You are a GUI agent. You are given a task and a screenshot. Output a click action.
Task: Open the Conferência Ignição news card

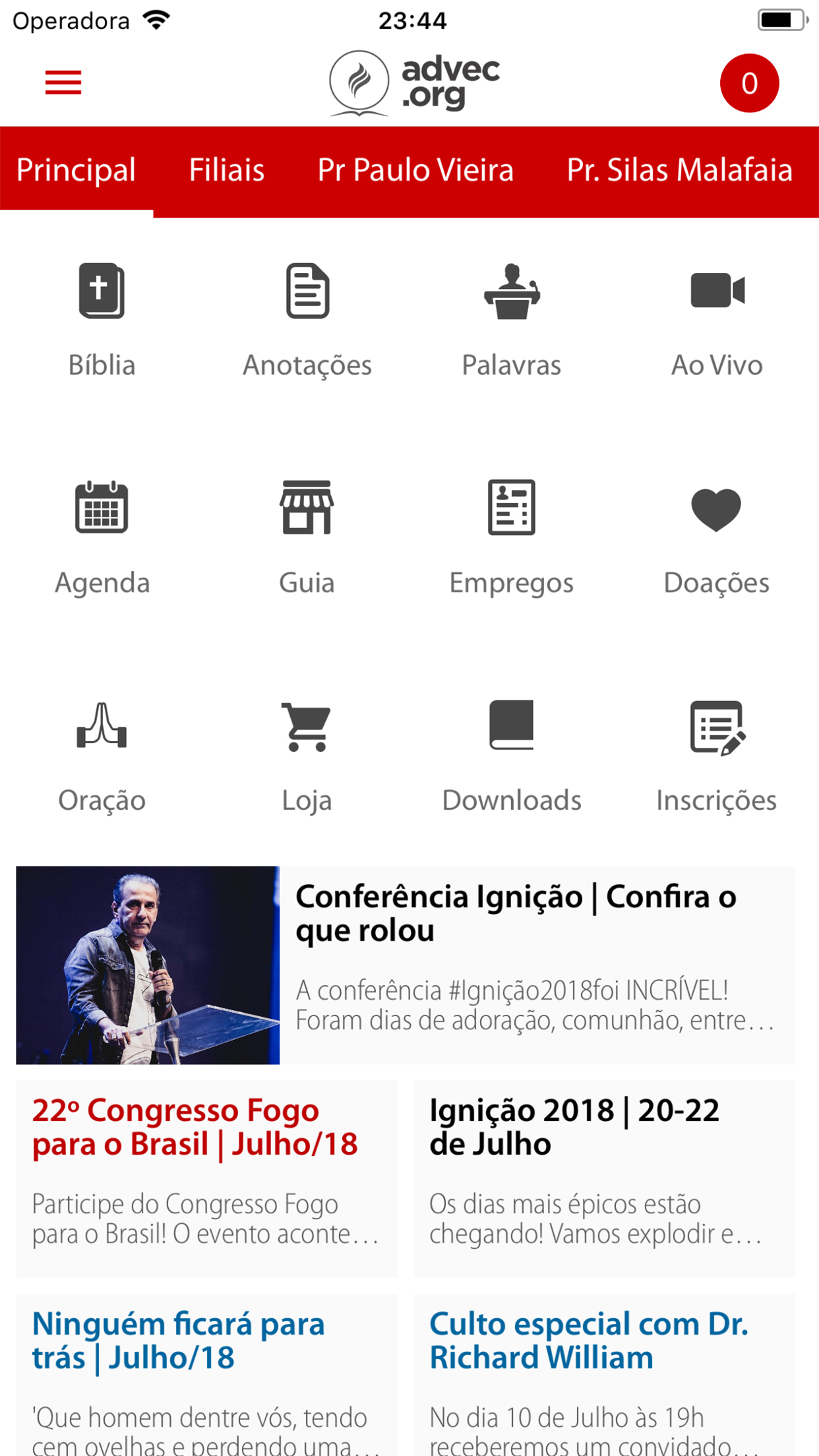point(406,965)
